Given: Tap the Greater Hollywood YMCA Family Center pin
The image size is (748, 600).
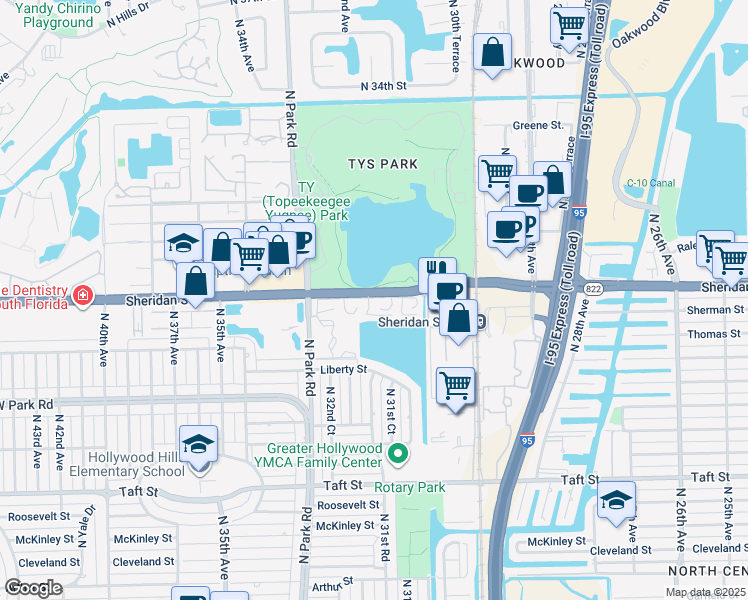Looking at the screenshot, I should [x=397, y=453].
